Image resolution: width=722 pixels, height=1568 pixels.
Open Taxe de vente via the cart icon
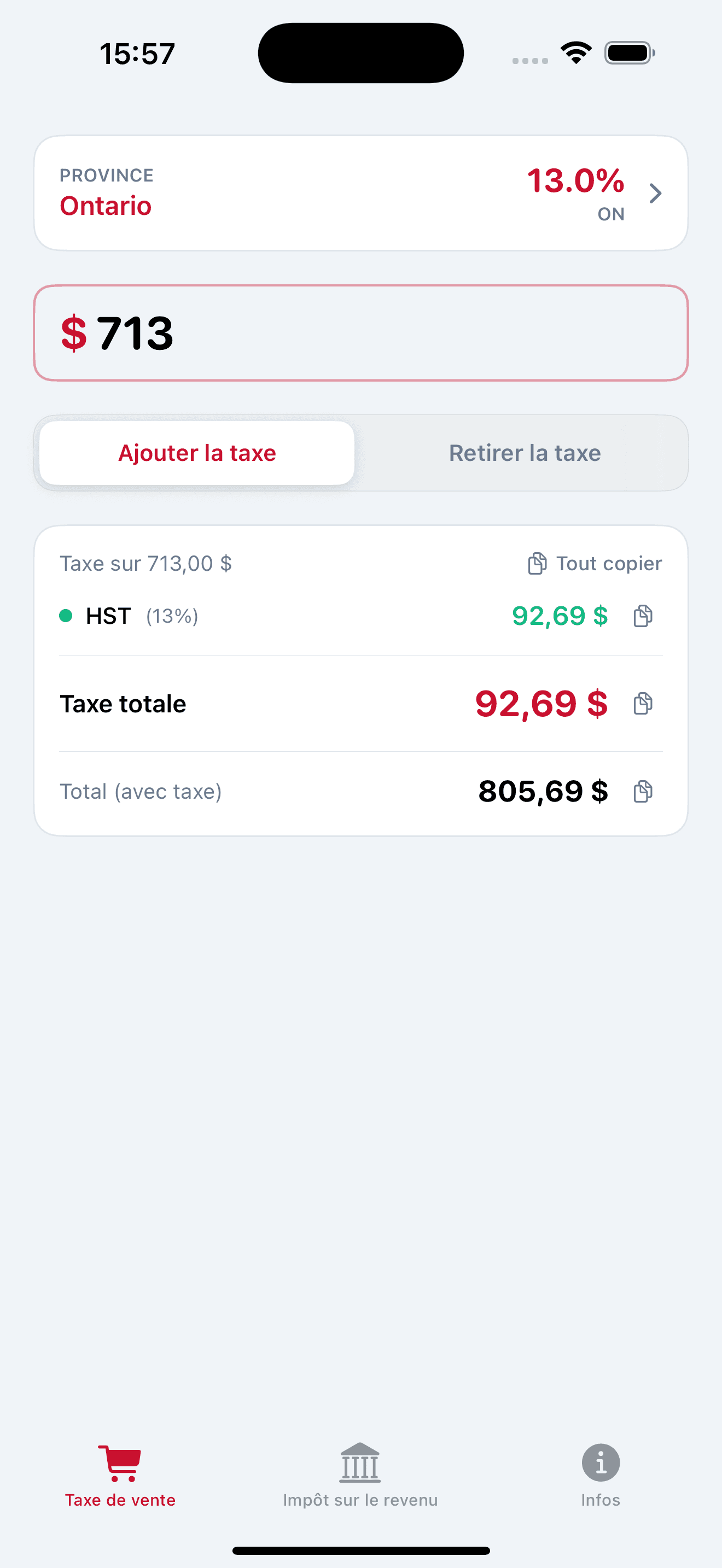pyautogui.click(x=120, y=1466)
